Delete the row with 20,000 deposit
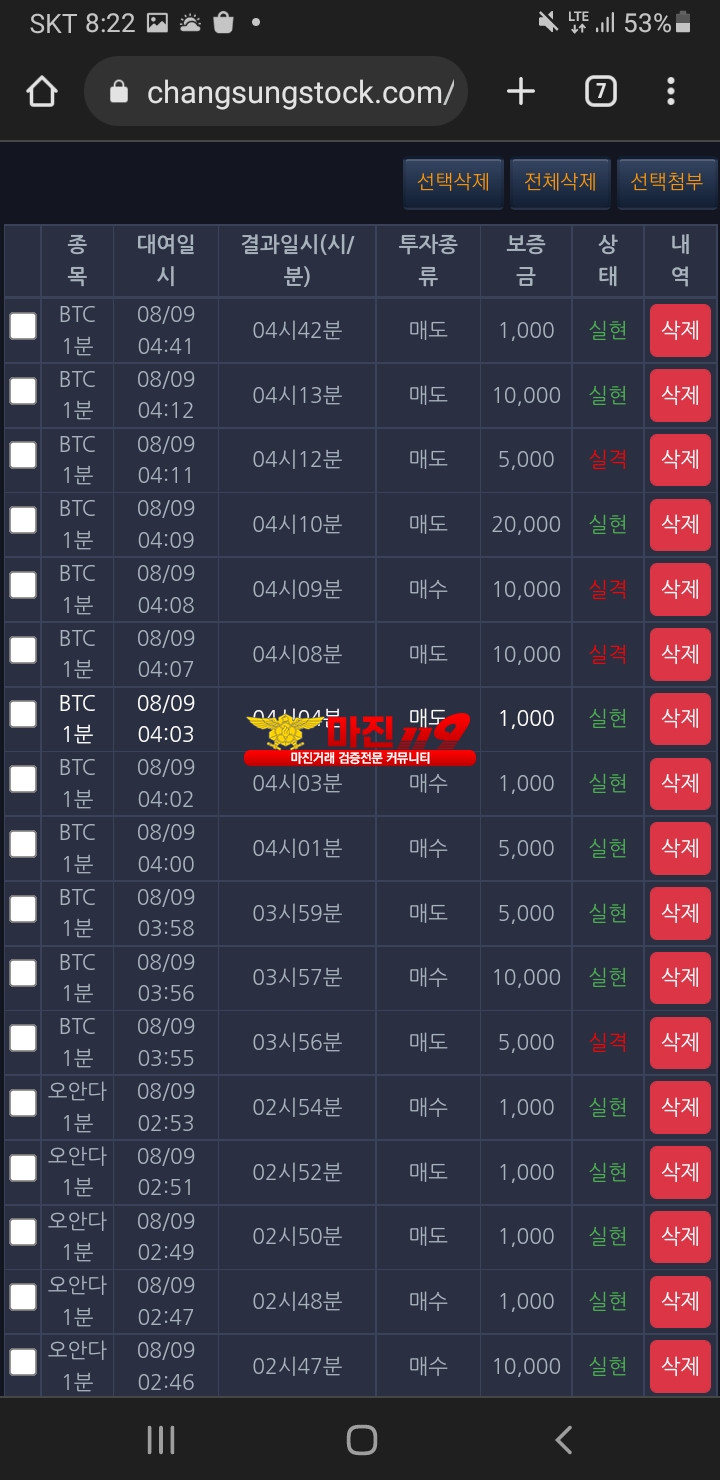The width and height of the screenshot is (720, 1480). pyautogui.click(x=680, y=524)
